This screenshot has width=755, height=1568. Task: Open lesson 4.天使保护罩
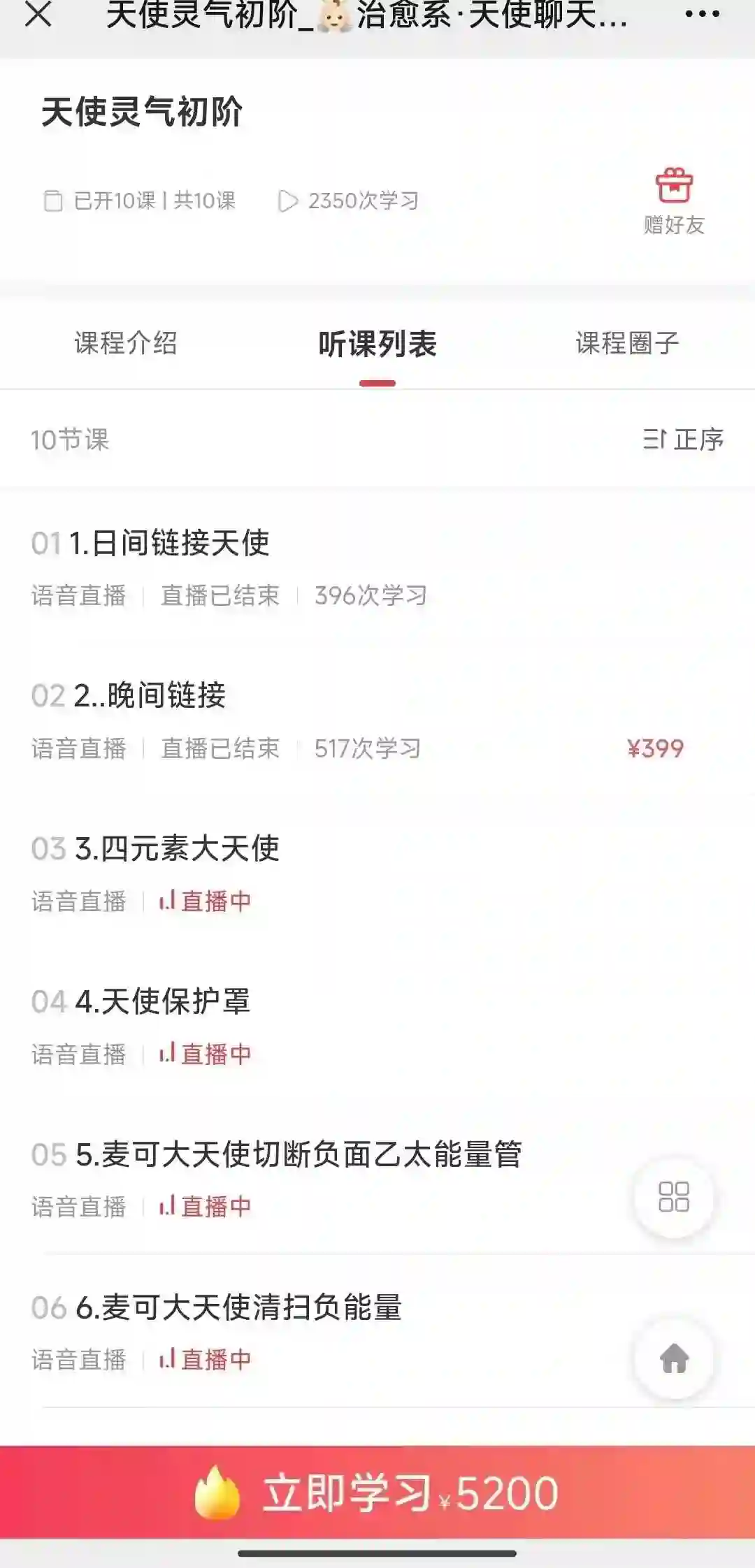(x=377, y=1026)
